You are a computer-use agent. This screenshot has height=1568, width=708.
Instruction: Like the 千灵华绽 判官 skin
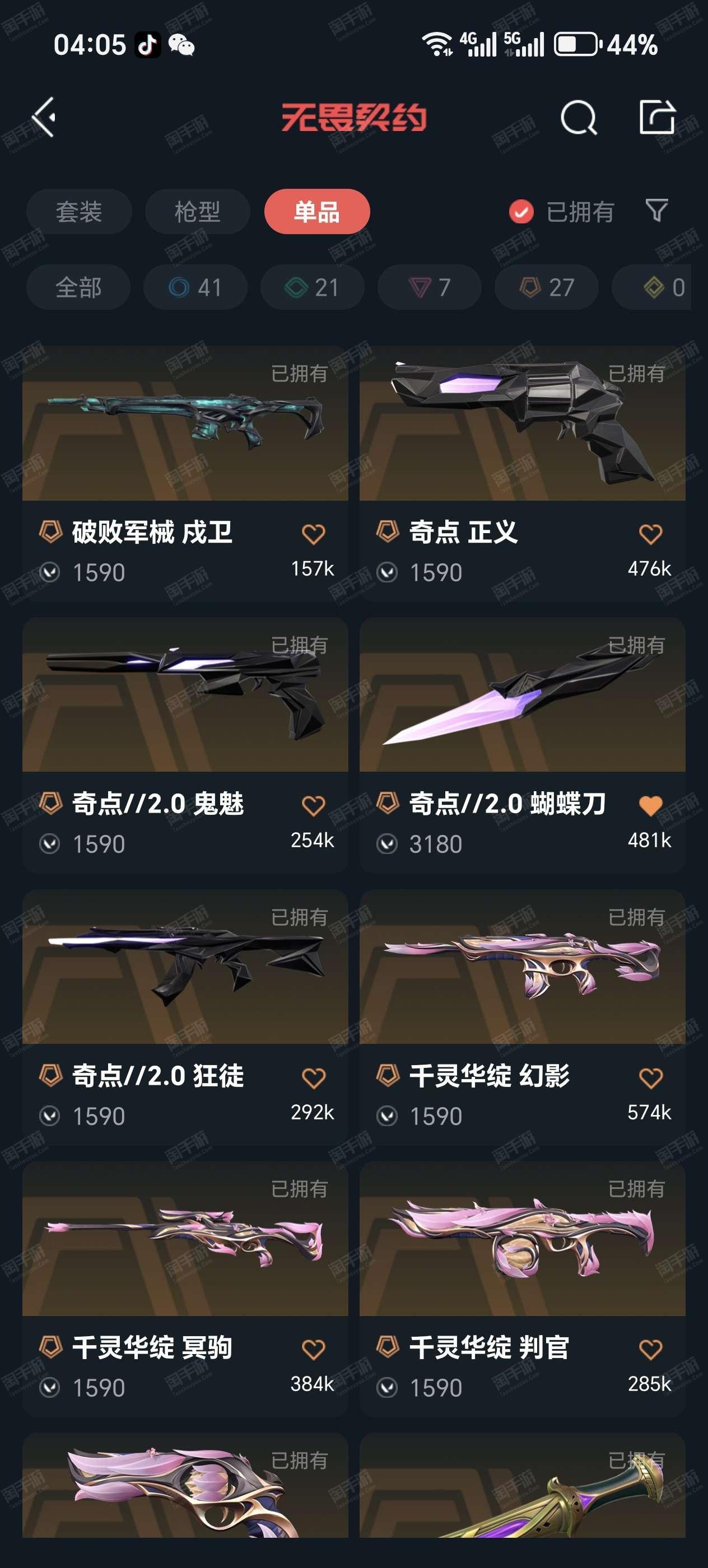pos(650,1350)
